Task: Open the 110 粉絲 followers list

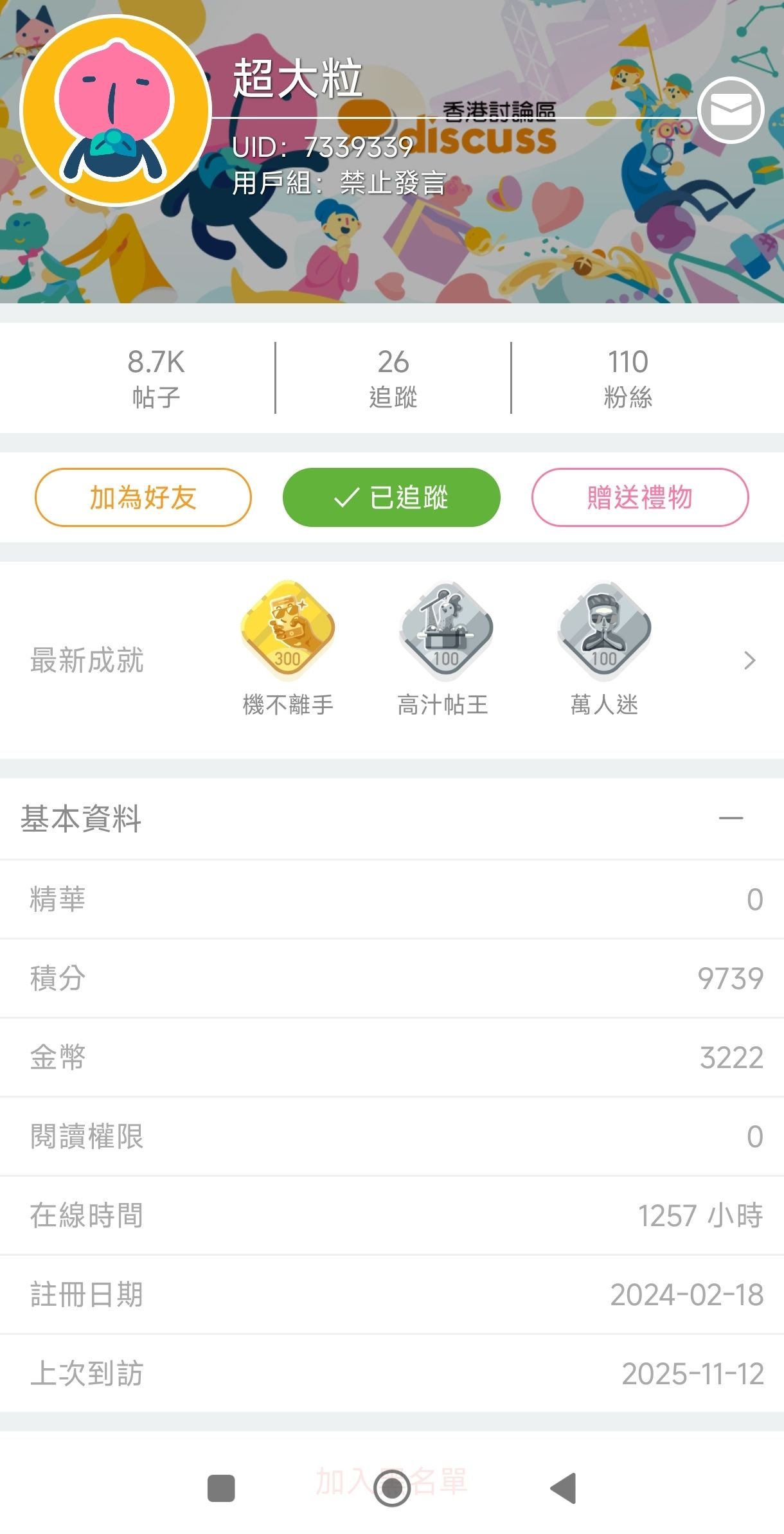Action: (x=628, y=378)
